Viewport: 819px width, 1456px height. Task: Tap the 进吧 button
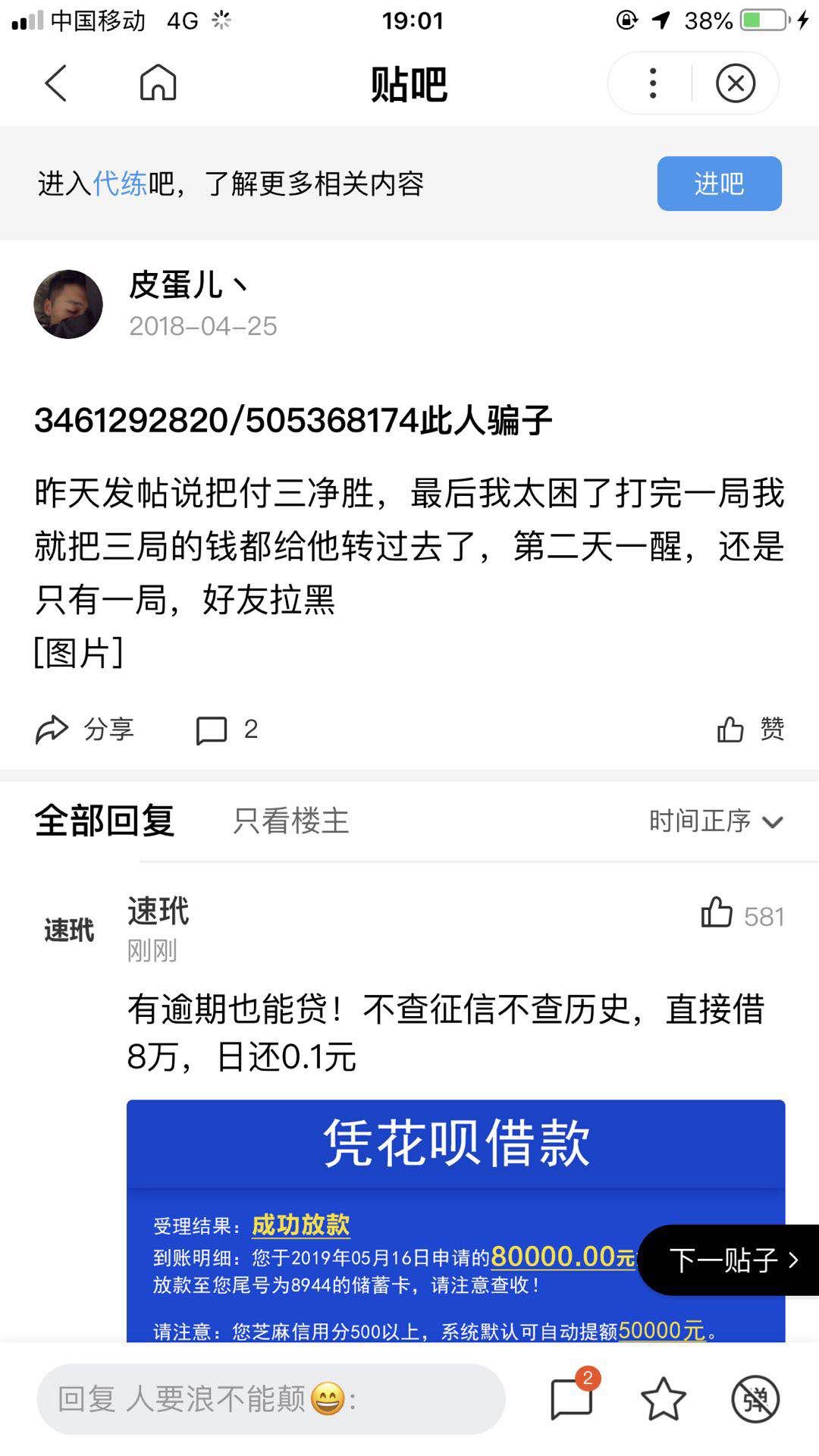[x=719, y=184]
